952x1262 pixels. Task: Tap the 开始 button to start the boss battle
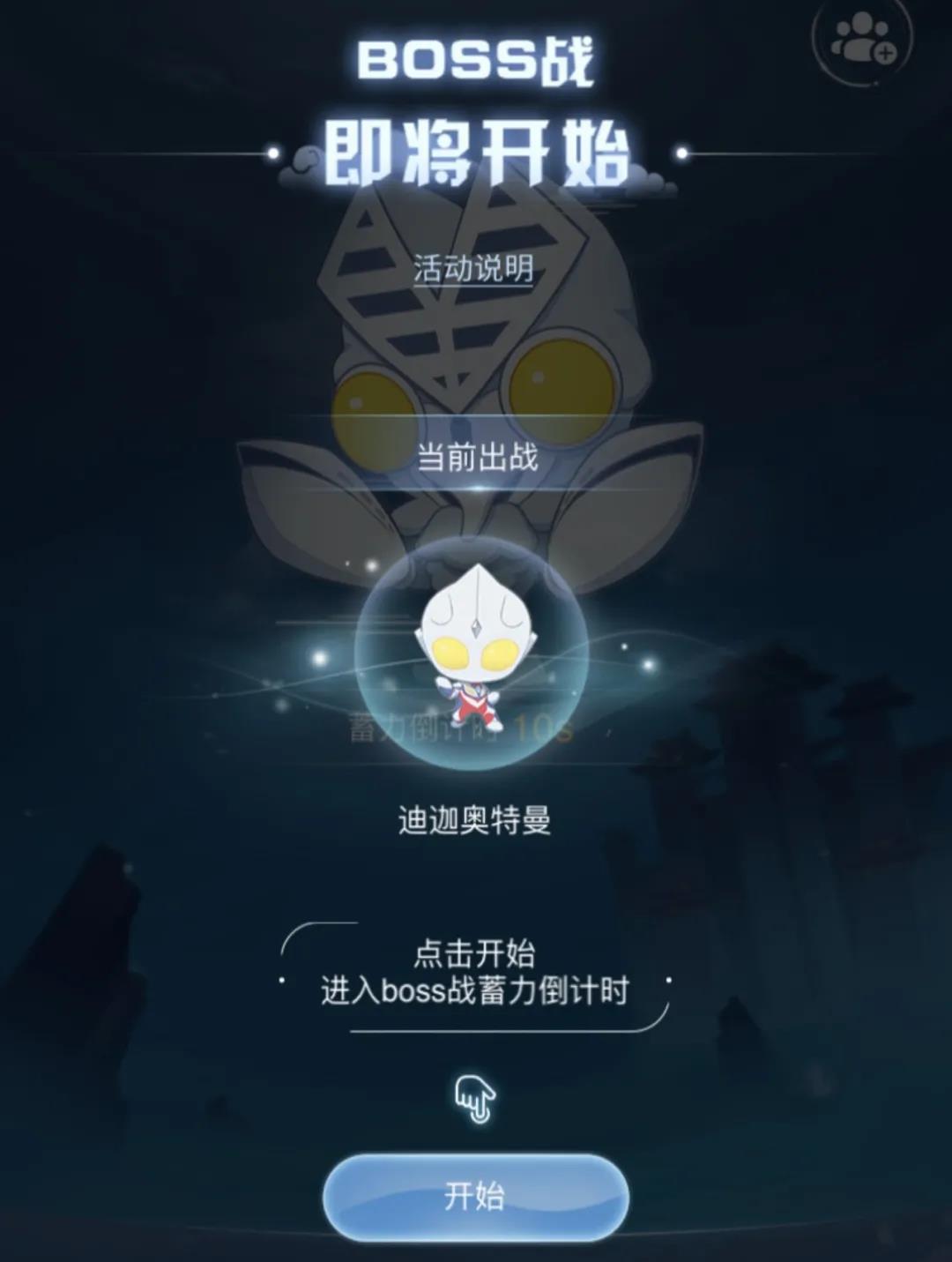pos(475,1196)
